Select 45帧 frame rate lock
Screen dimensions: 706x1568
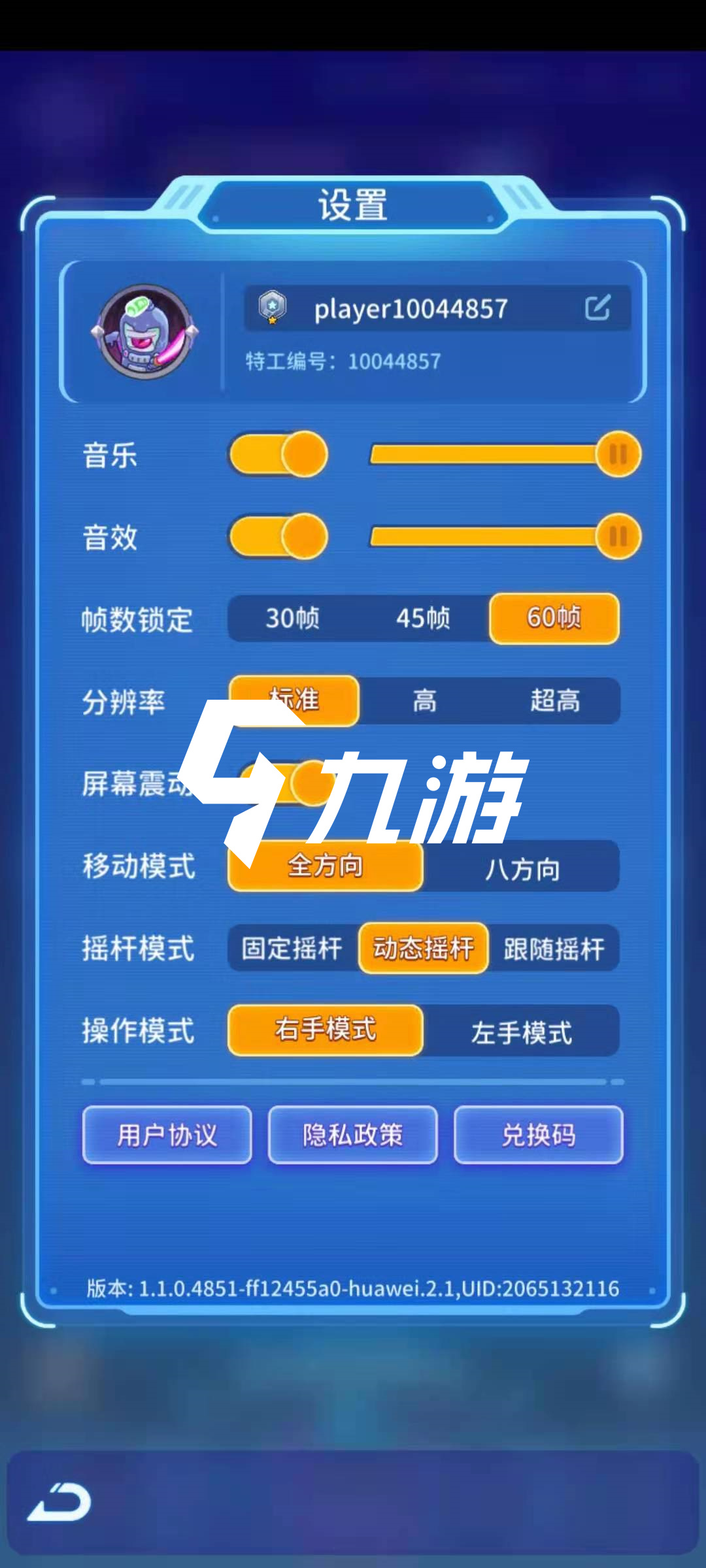pyautogui.click(x=423, y=618)
